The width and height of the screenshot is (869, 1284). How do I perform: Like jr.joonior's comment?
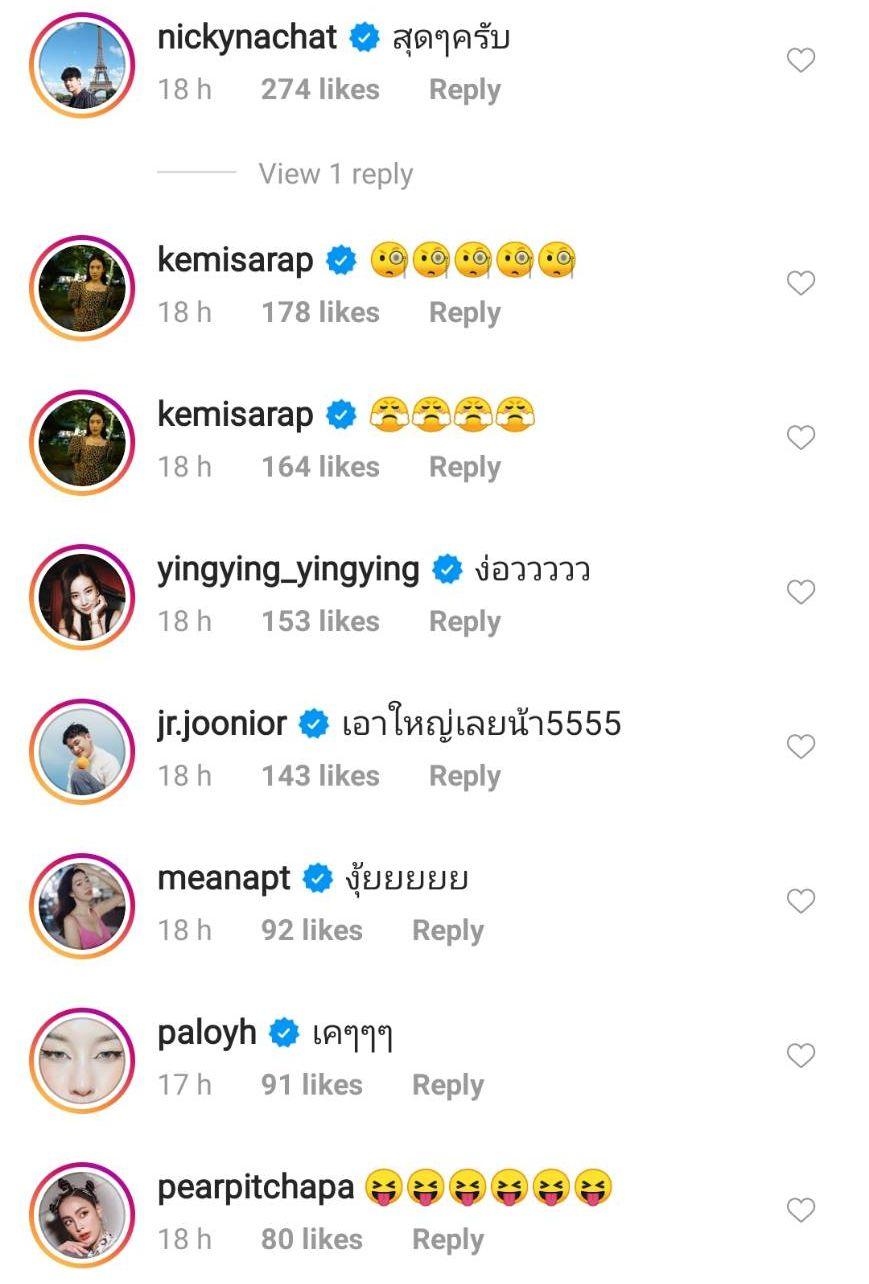pyautogui.click(x=801, y=747)
